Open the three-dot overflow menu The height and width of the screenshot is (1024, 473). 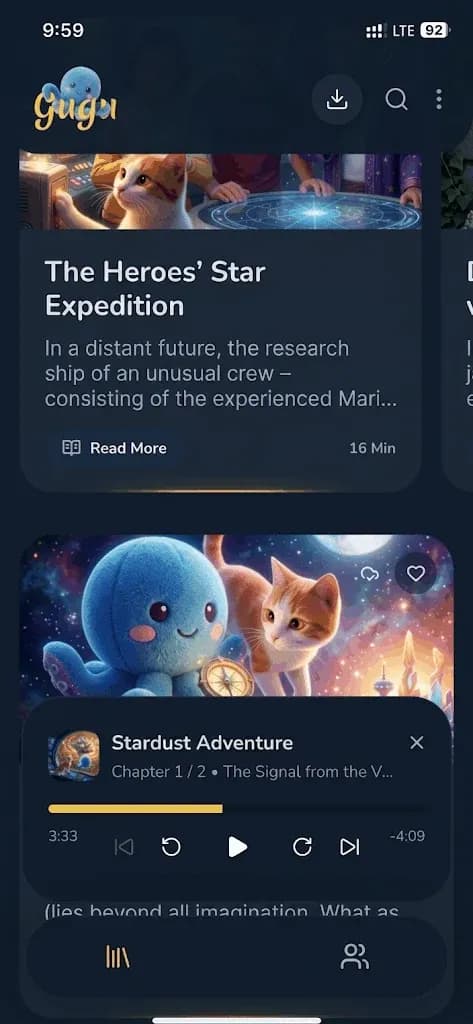pyautogui.click(x=438, y=99)
